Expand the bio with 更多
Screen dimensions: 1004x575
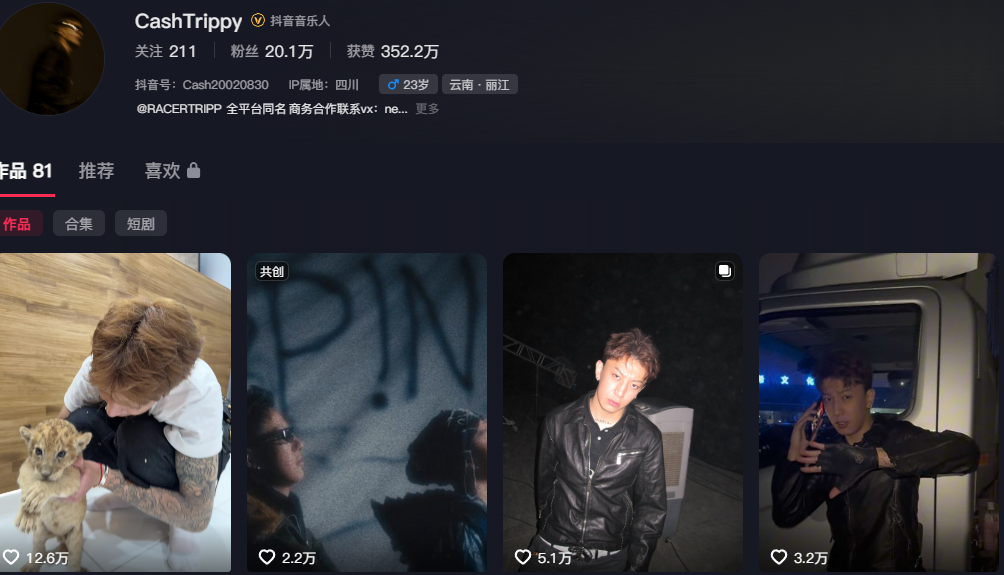click(427, 109)
